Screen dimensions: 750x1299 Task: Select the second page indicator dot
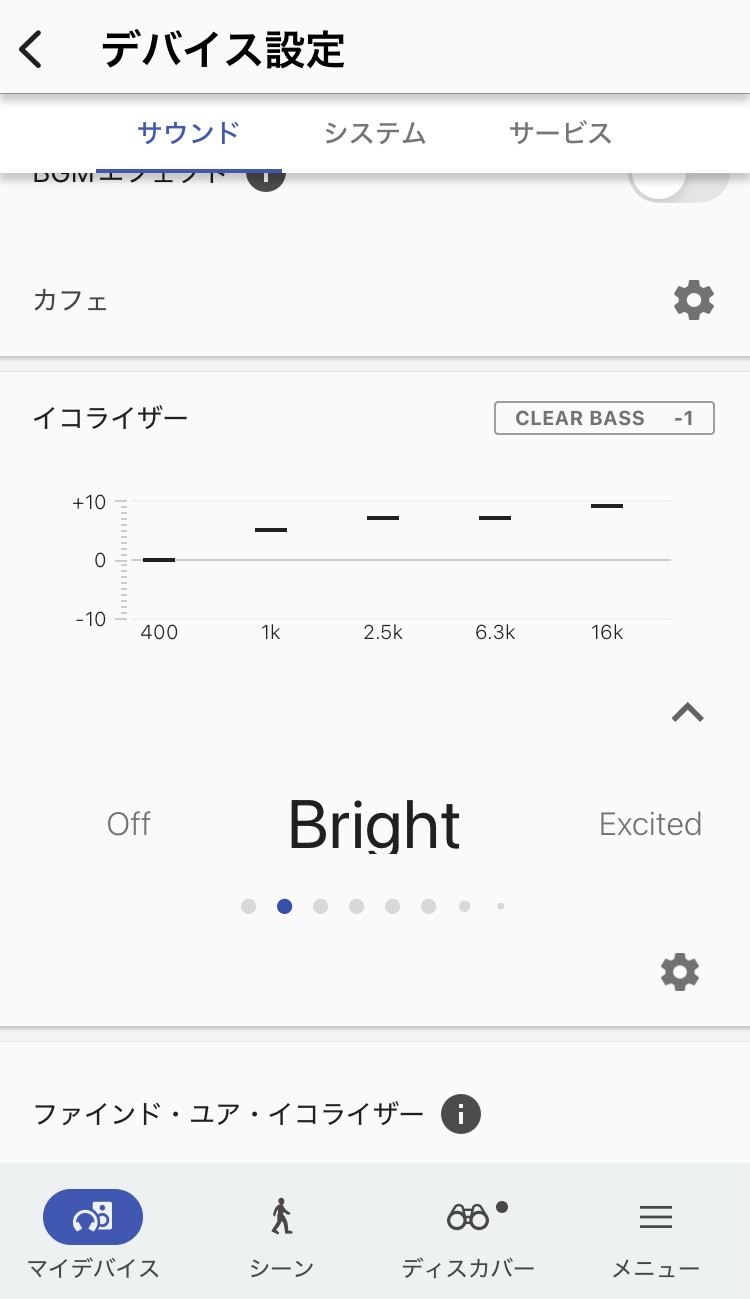coord(284,906)
